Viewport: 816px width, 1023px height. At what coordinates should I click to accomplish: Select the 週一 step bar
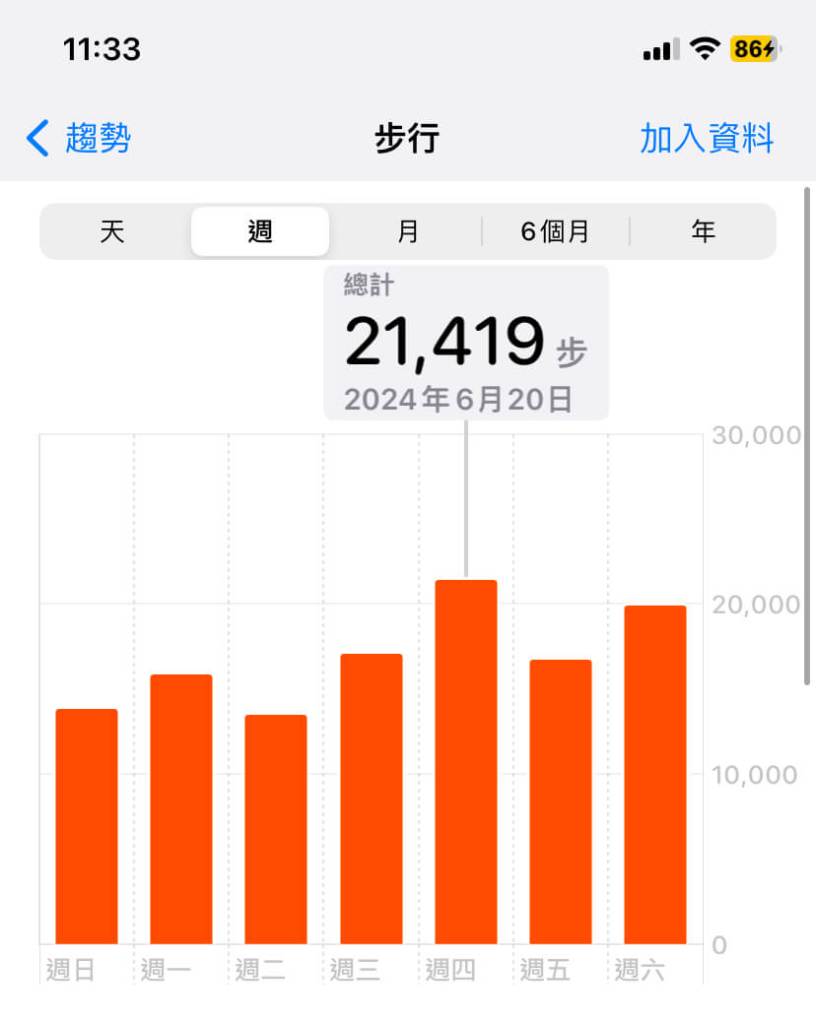point(181,808)
